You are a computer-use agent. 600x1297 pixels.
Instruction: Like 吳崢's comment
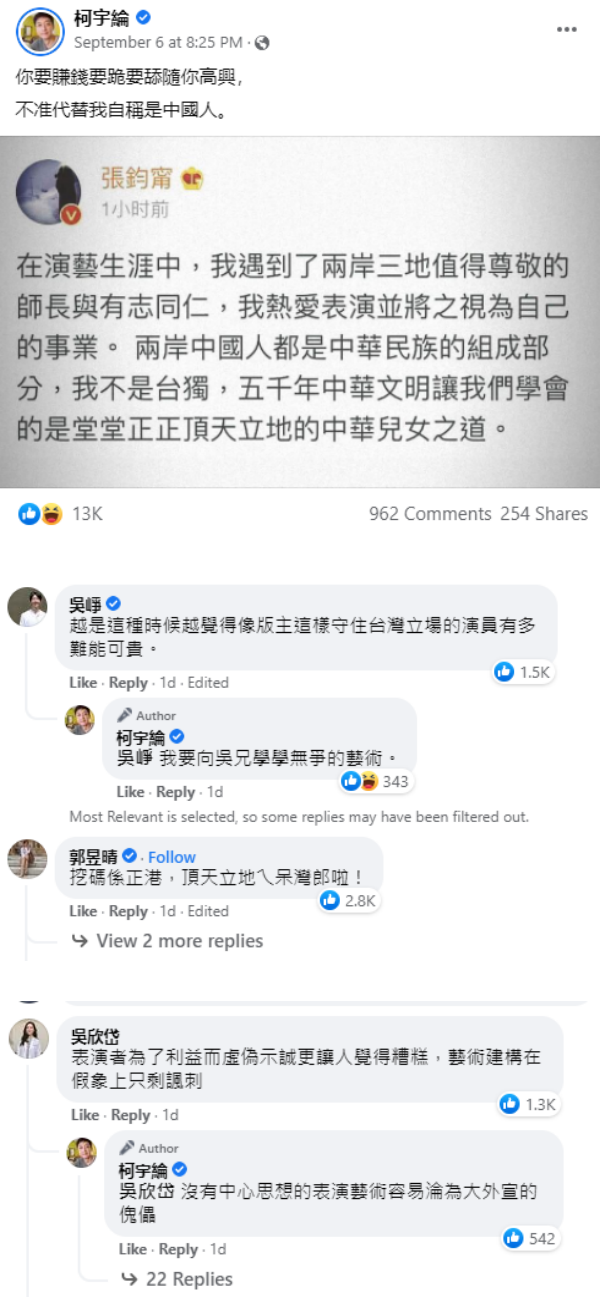point(83,682)
